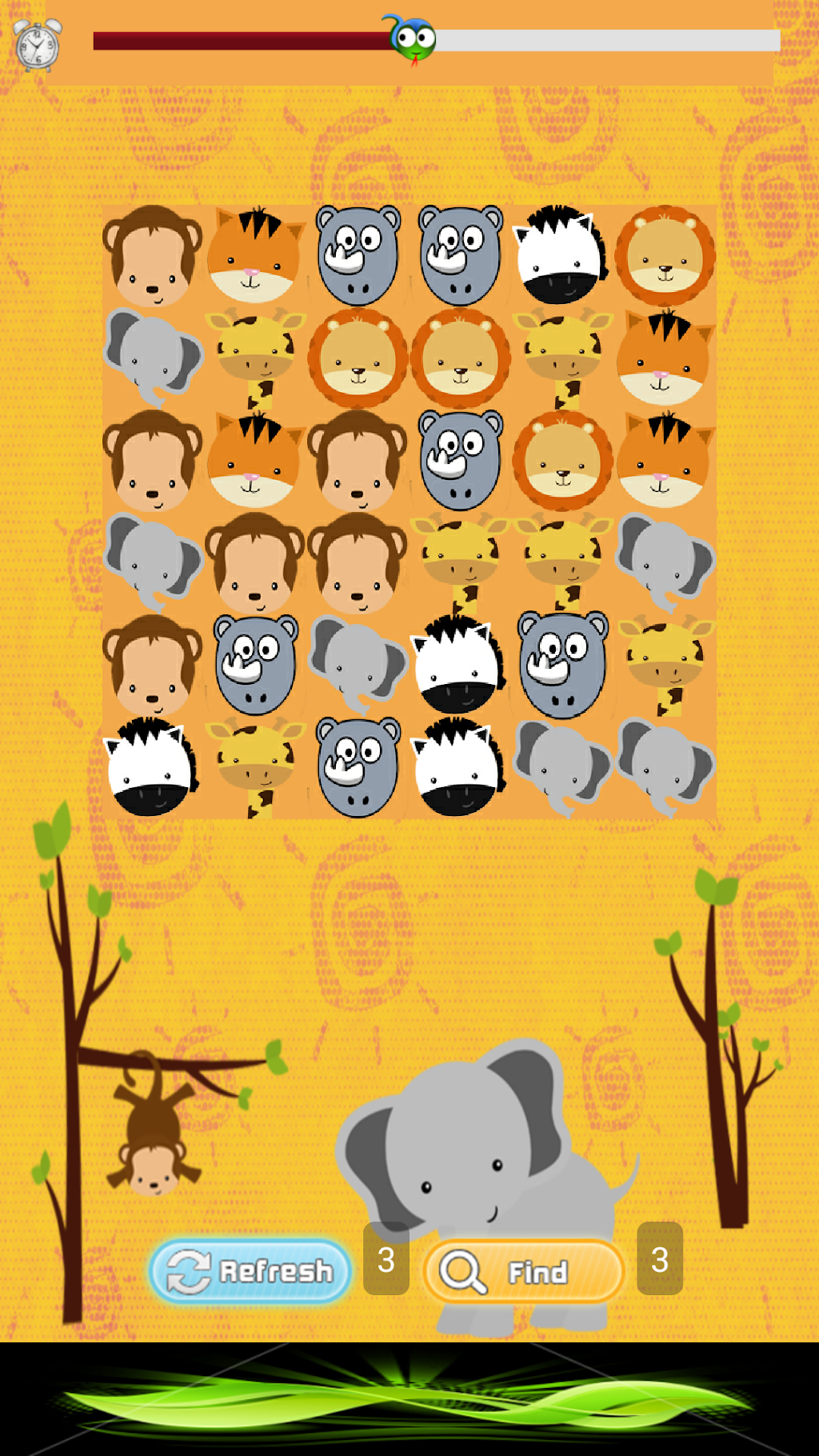
Task: Tap the Refresh button
Action: pos(250,1270)
